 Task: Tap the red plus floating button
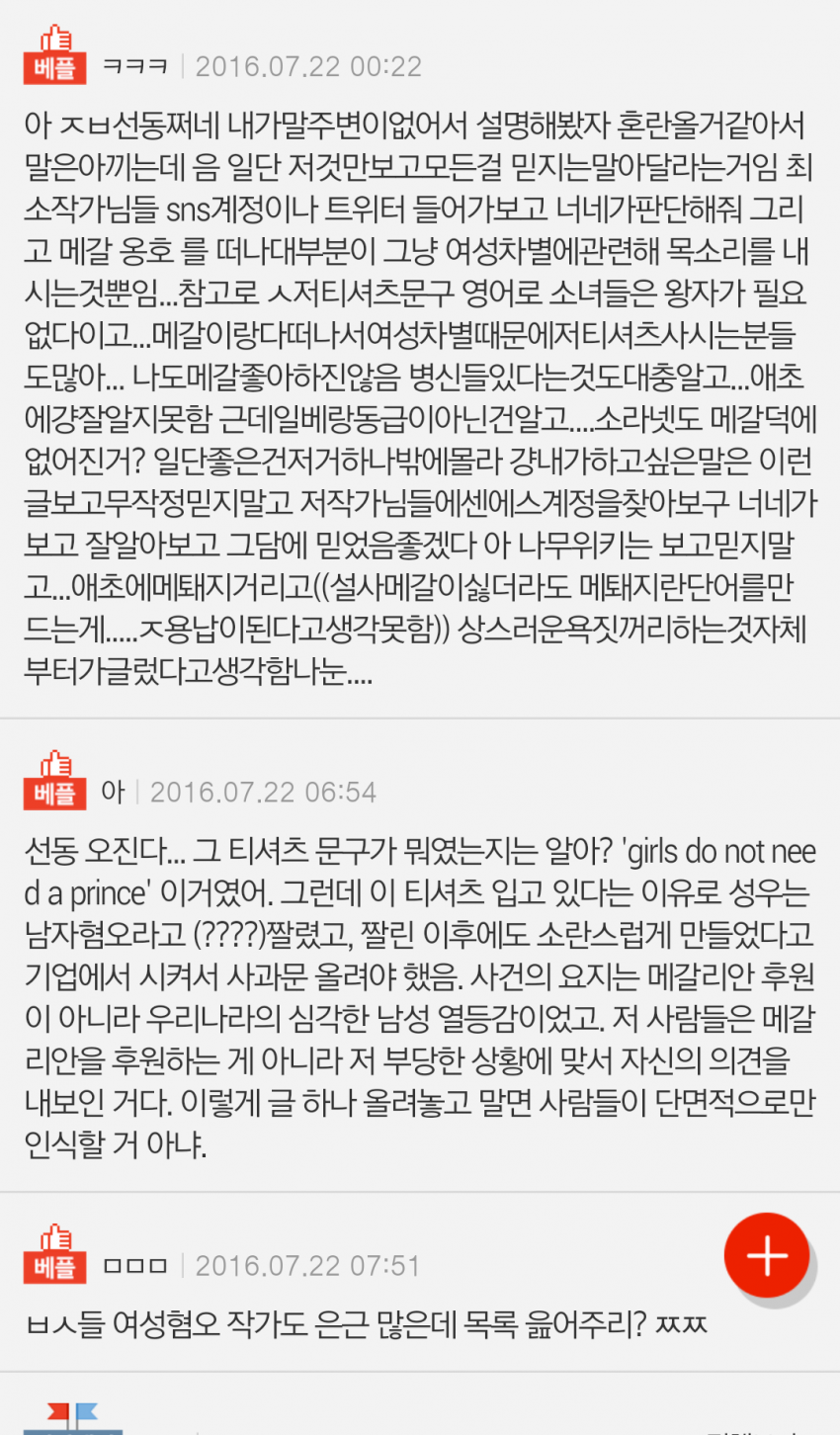click(767, 1255)
